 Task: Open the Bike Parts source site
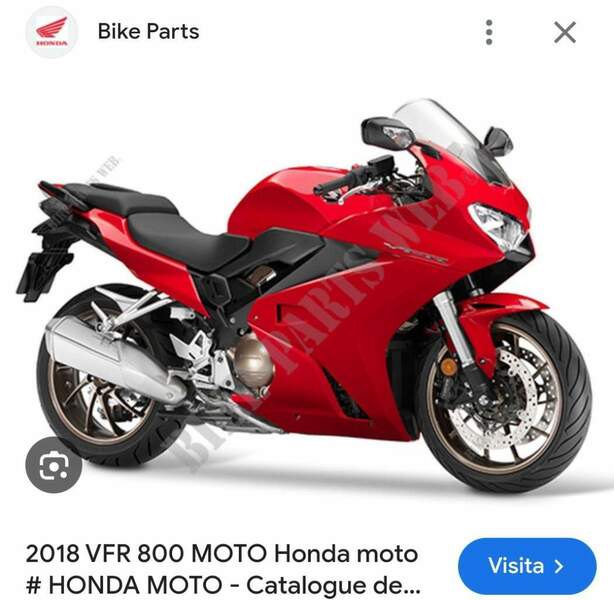click(x=147, y=32)
